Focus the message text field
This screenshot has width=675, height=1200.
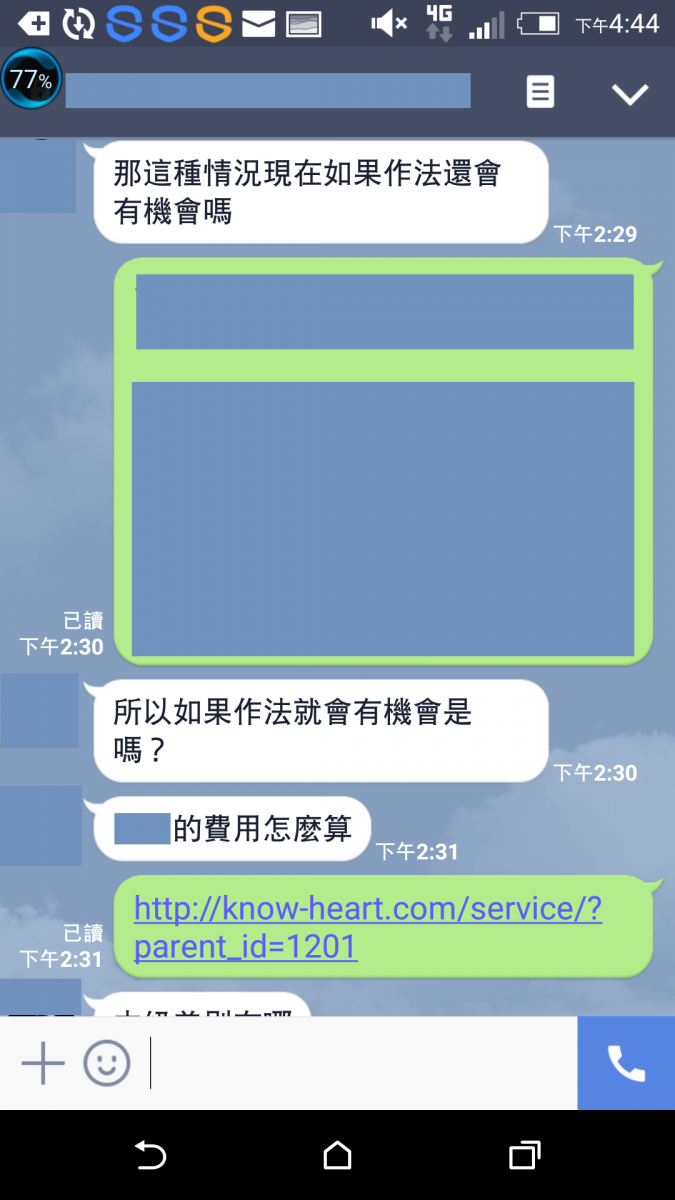[360, 1063]
